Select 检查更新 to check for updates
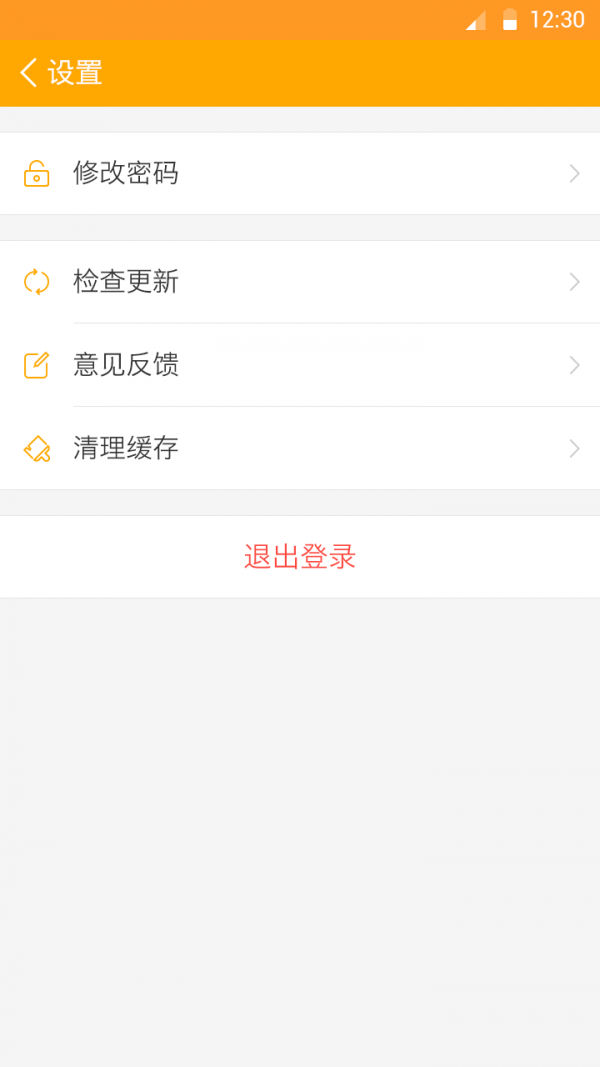 click(x=300, y=282)
